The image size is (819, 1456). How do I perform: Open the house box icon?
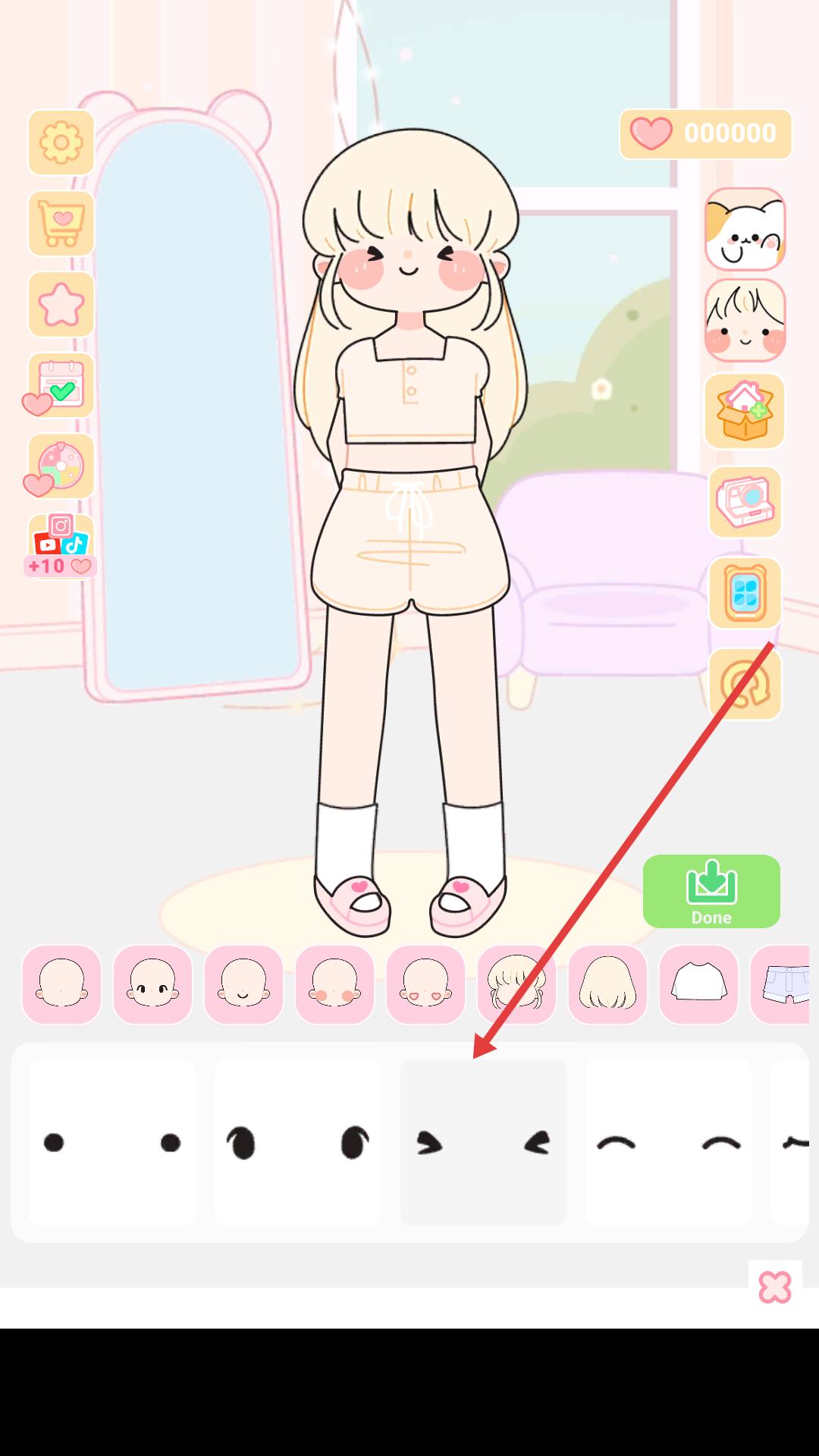pos(745,411)
